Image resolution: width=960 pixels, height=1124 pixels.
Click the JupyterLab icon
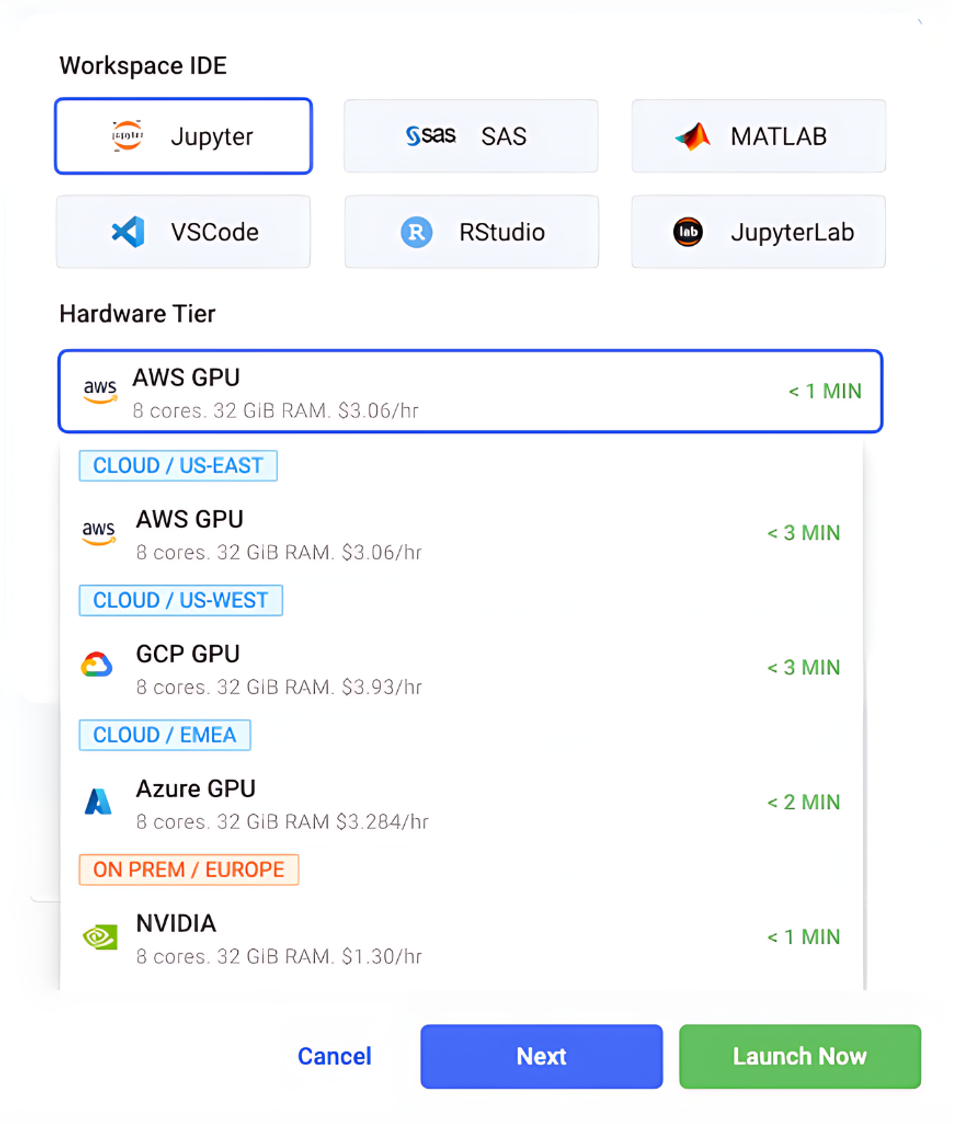point(686,232)
